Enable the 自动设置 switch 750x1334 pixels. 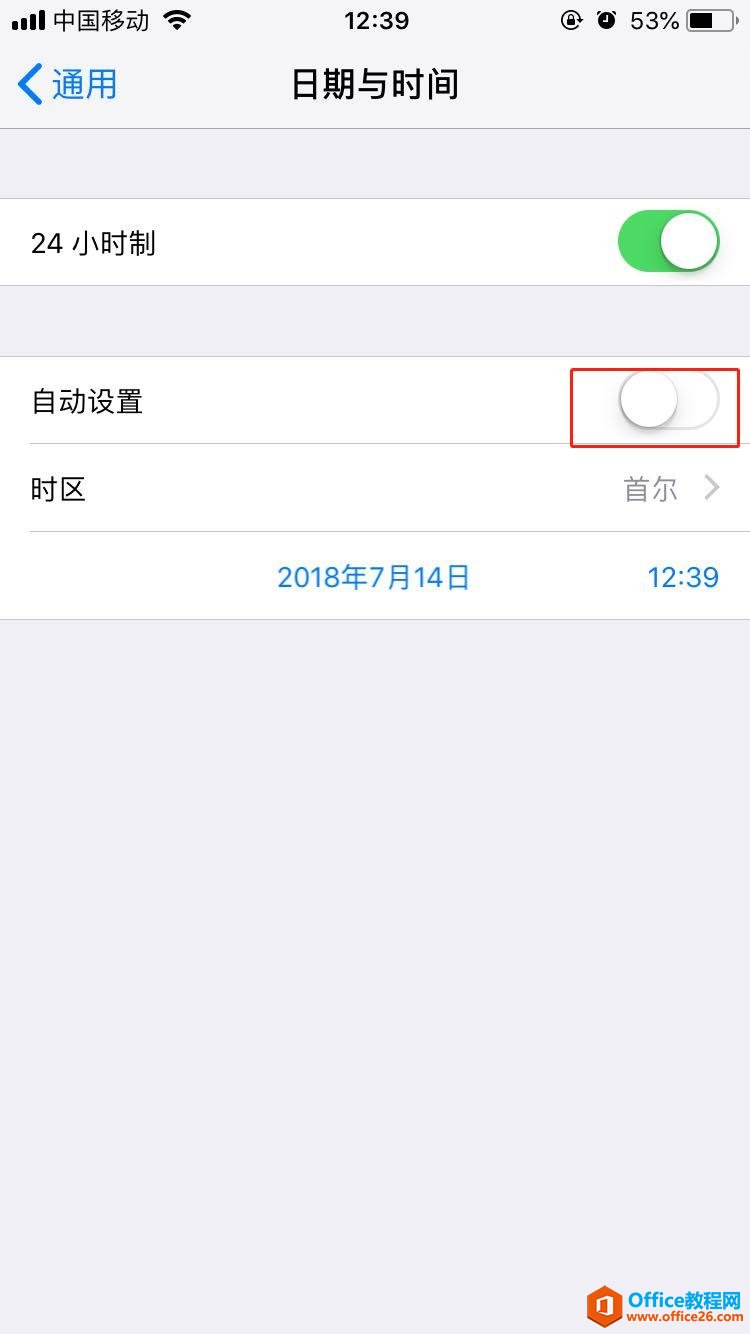pyautogui.click(x=668, y=401)
